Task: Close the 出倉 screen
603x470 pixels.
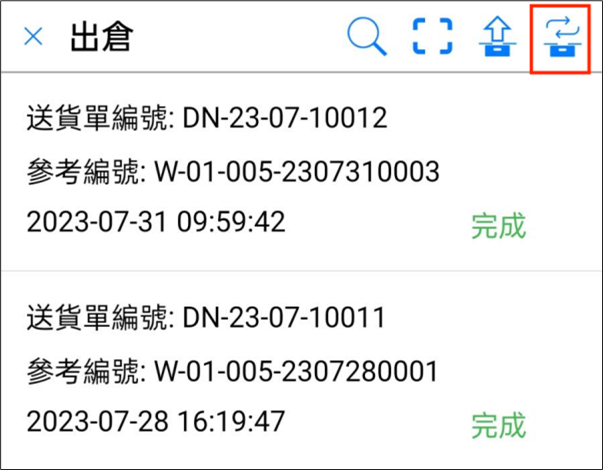Action: pos(33,37)
